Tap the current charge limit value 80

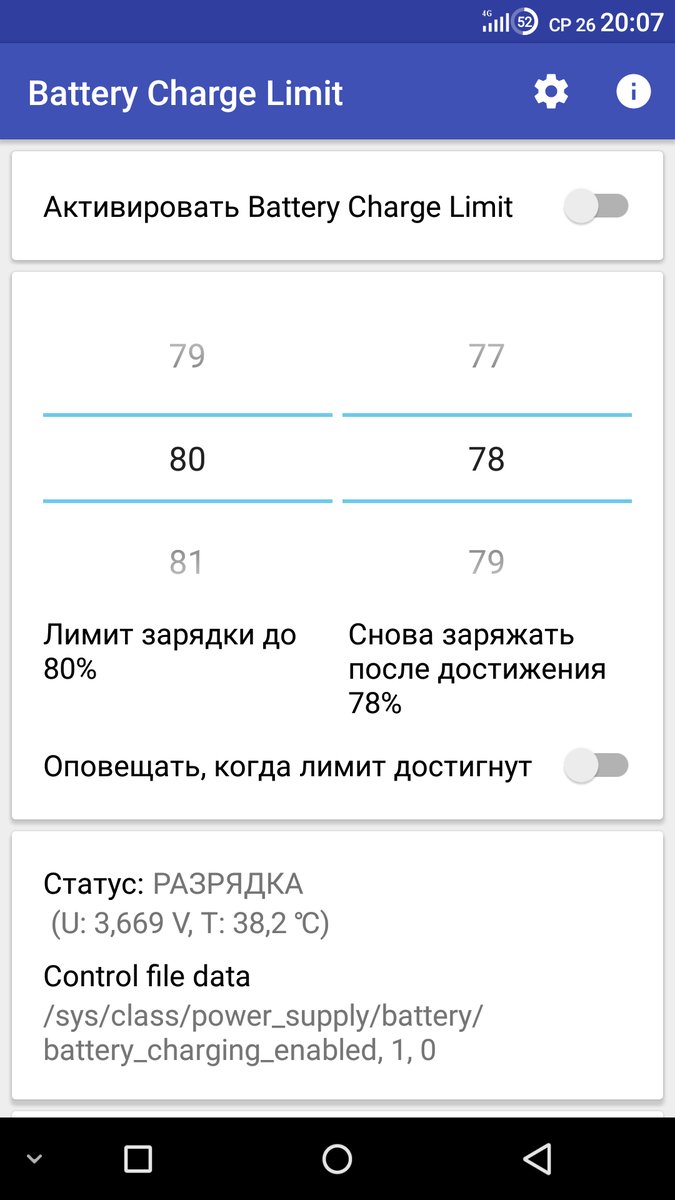pos(187,459)
